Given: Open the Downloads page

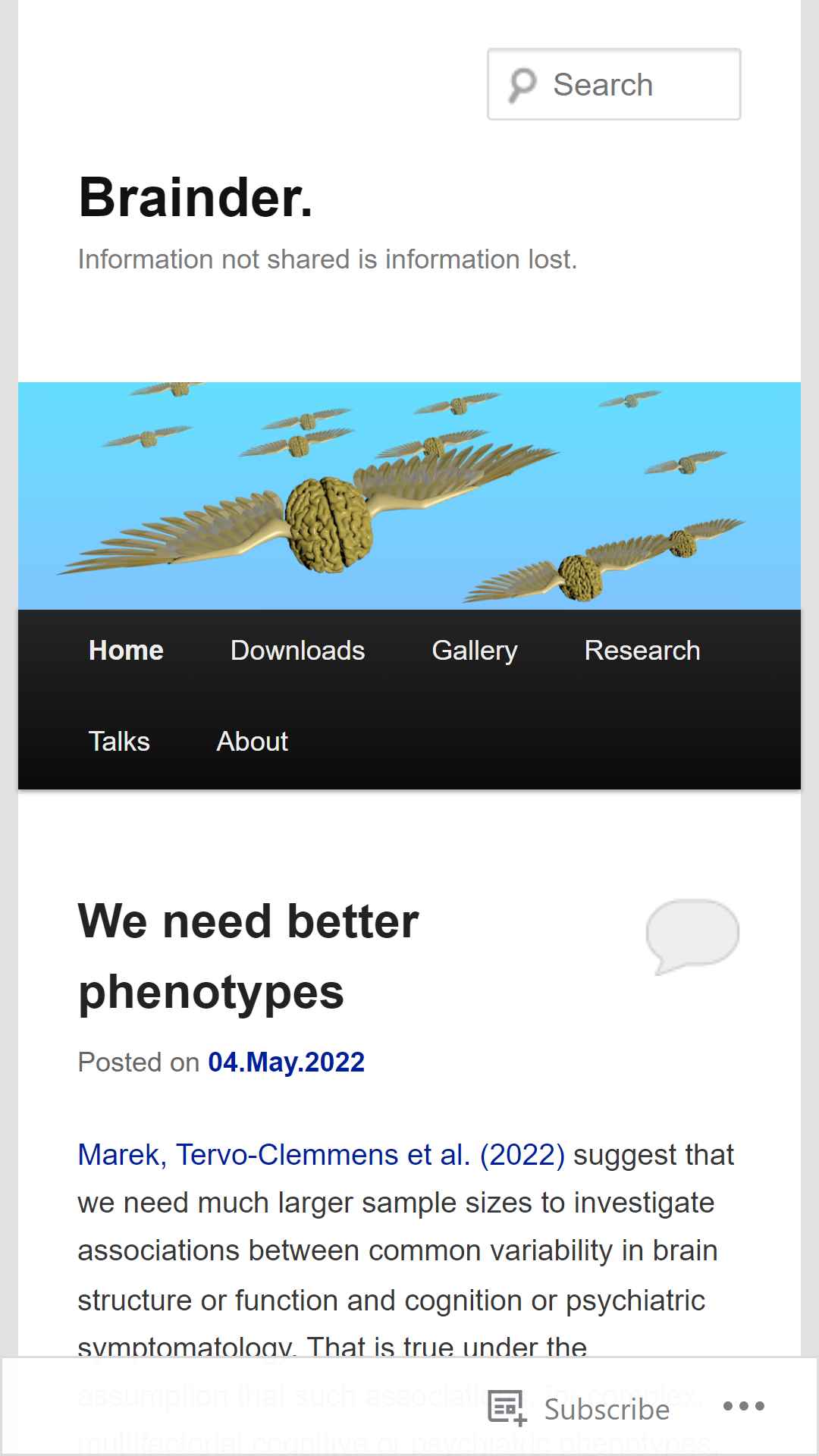Looking at the screenshot, I should (297, 651).
